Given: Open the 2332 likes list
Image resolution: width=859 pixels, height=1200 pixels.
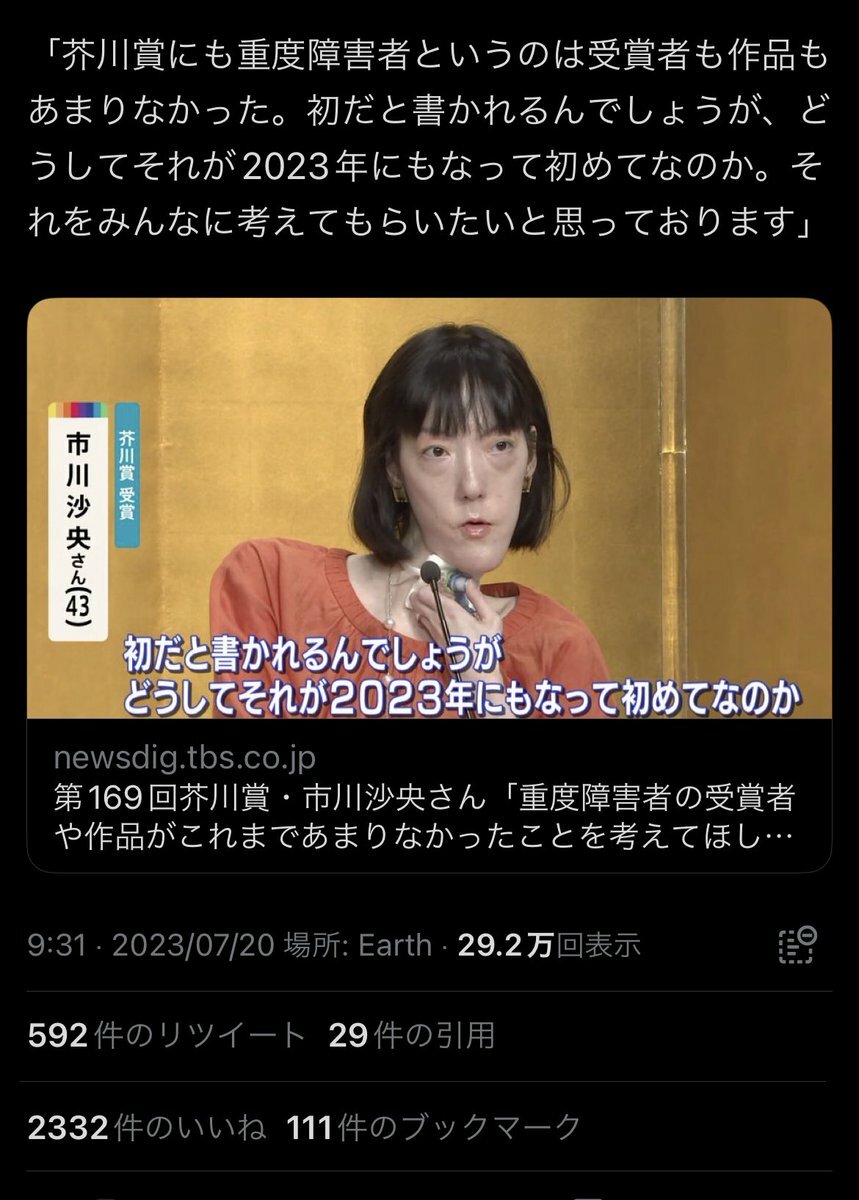Looking at the screenshot, I should click(x=146, y=1128).
